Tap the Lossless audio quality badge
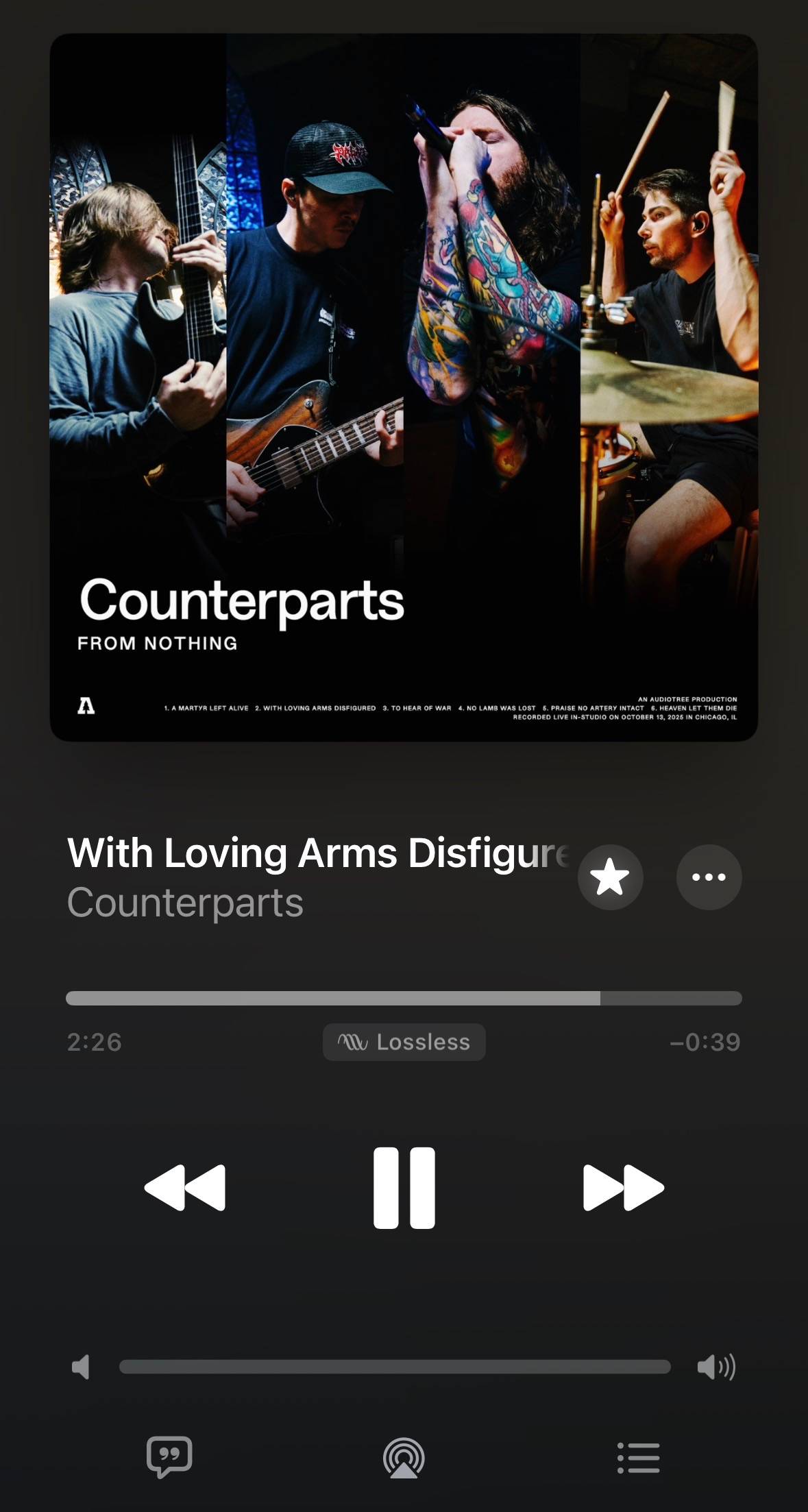The width and height of the screenshot is (808, 1512). 404,1042
